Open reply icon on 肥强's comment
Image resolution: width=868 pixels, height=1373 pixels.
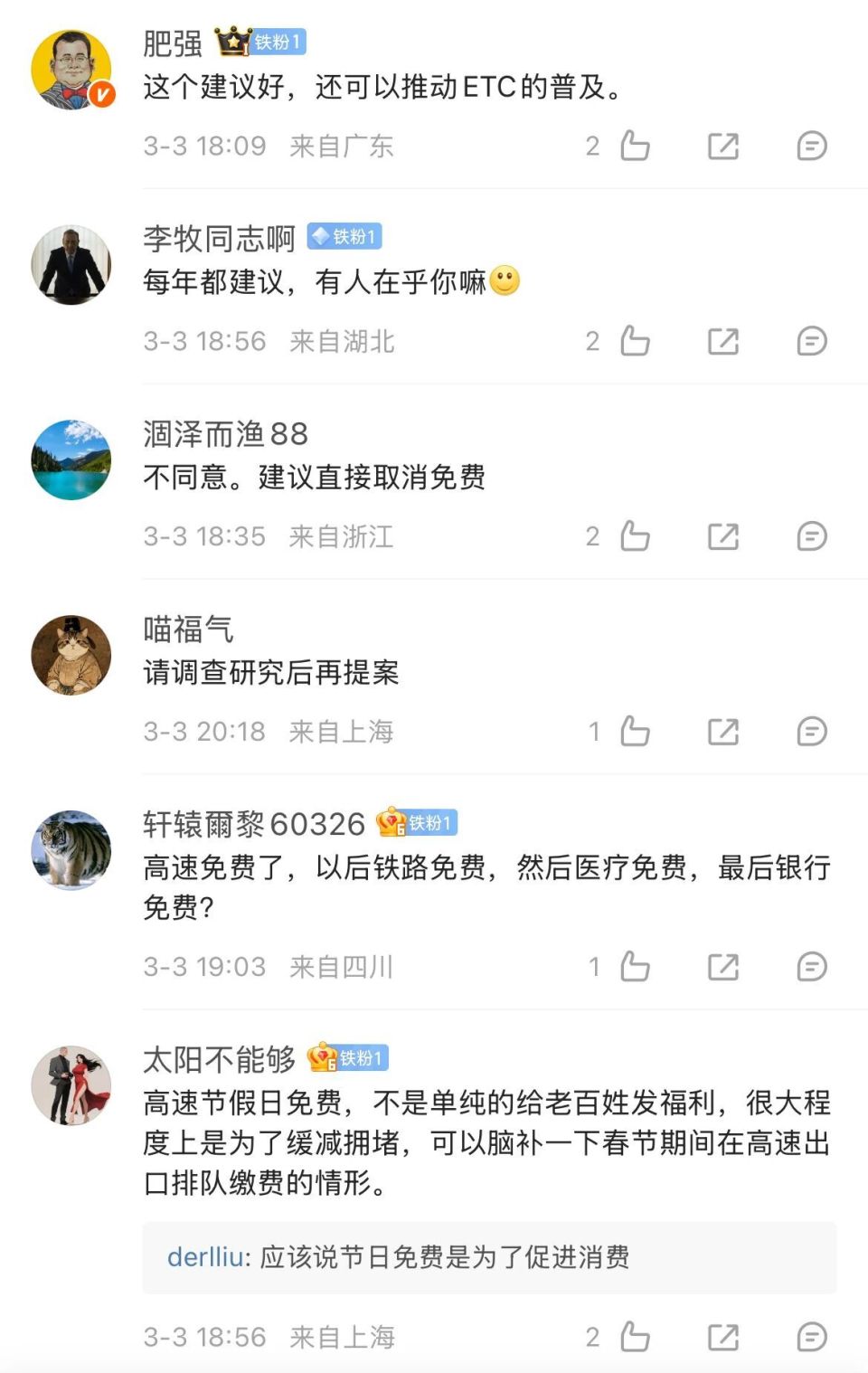point(813,146)
